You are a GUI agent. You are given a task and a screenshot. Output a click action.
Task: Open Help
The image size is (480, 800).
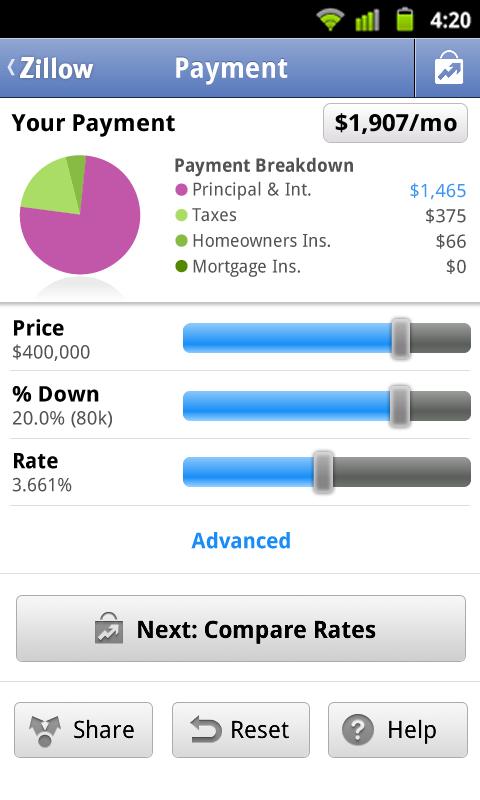coord(398,730)
